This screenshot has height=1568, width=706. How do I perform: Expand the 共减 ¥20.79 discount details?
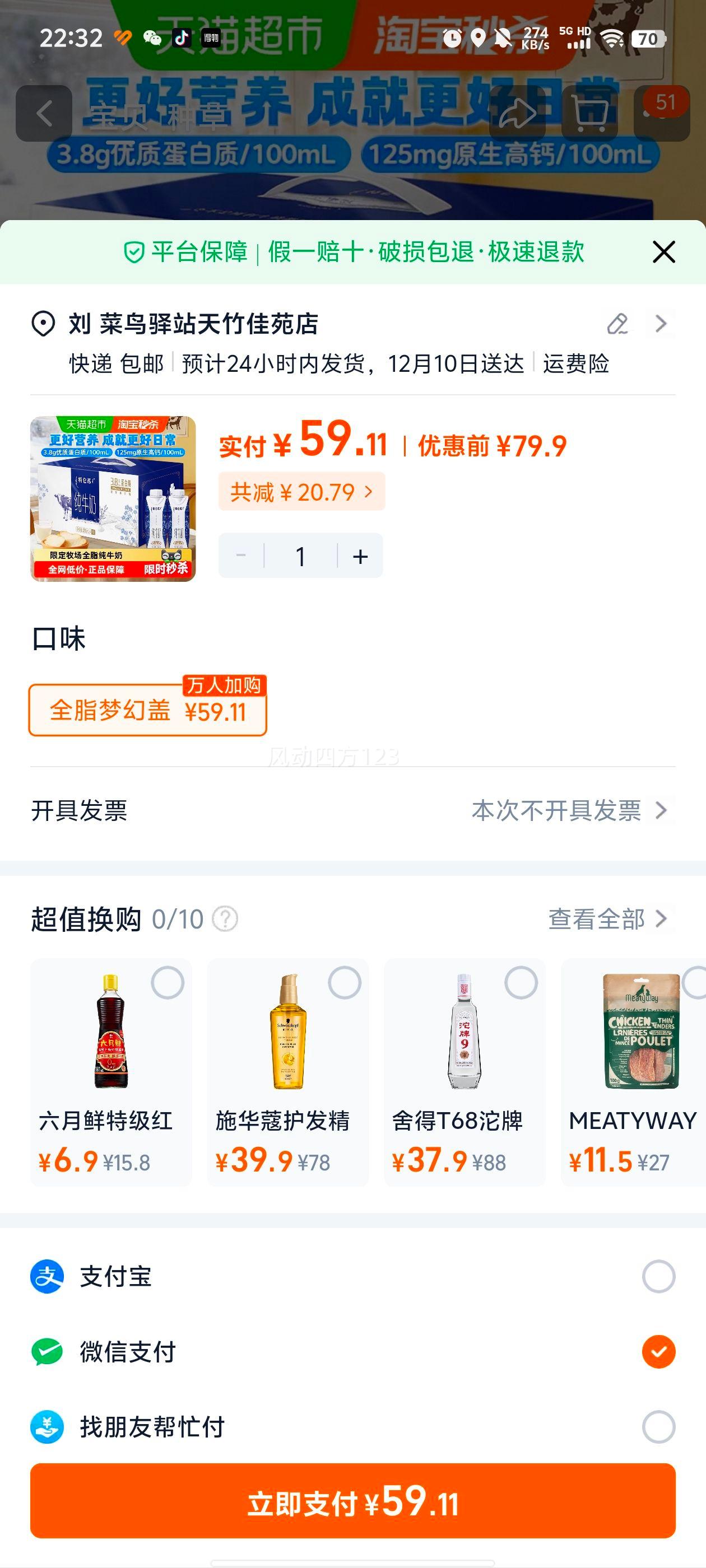coord(301,492)
